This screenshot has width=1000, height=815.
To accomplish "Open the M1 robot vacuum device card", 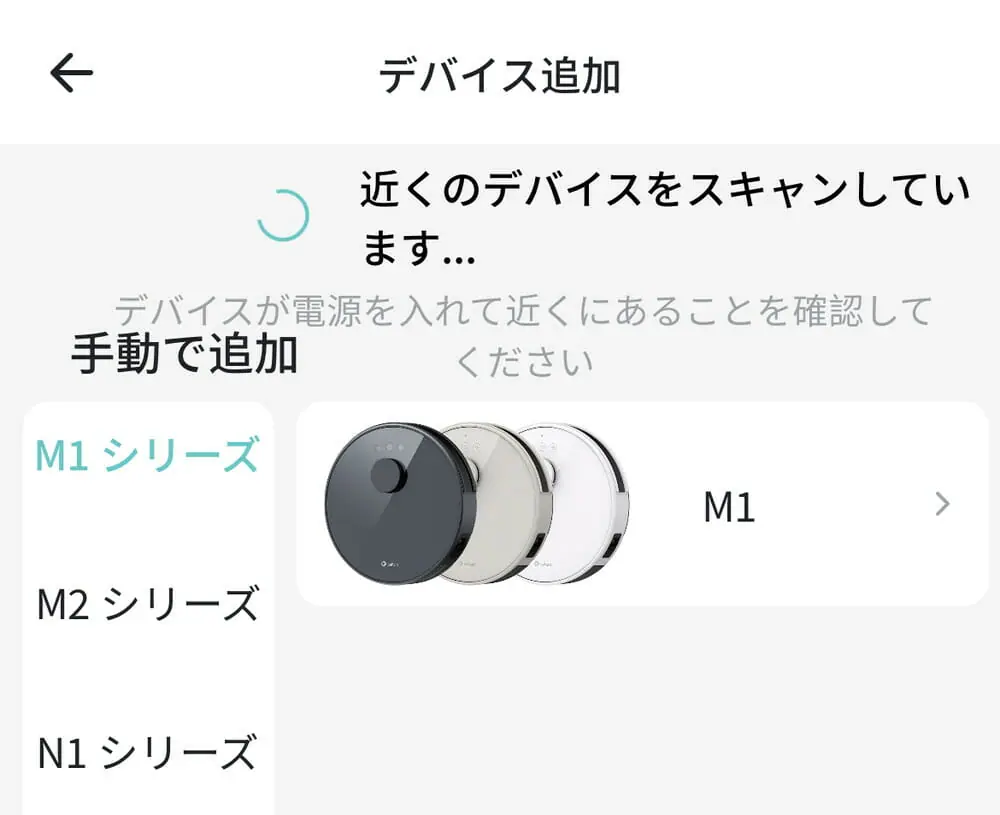I will click(x=642, y=505).
